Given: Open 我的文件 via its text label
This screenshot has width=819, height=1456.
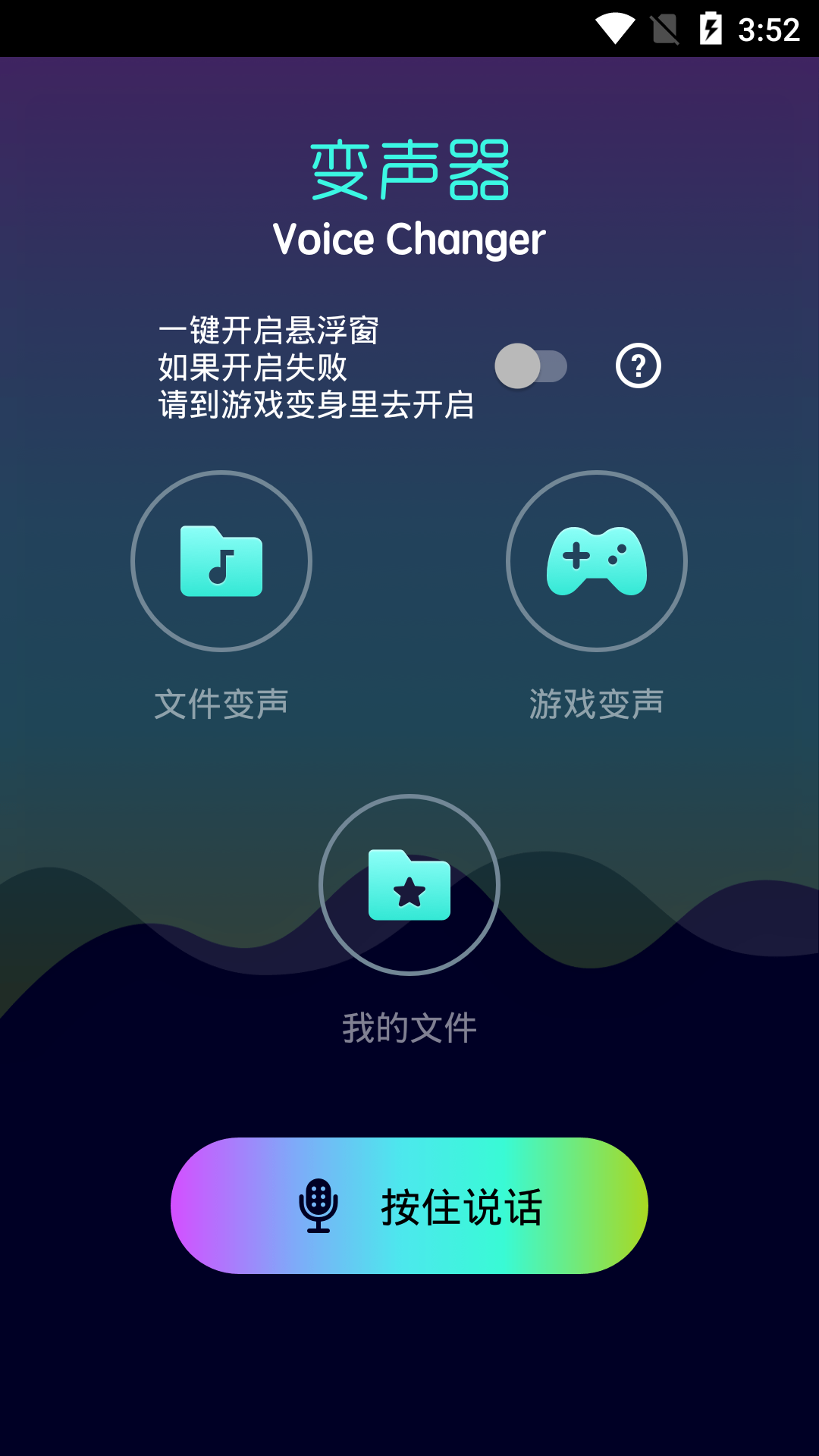Looking at the screenshot, I should 409,1028.
